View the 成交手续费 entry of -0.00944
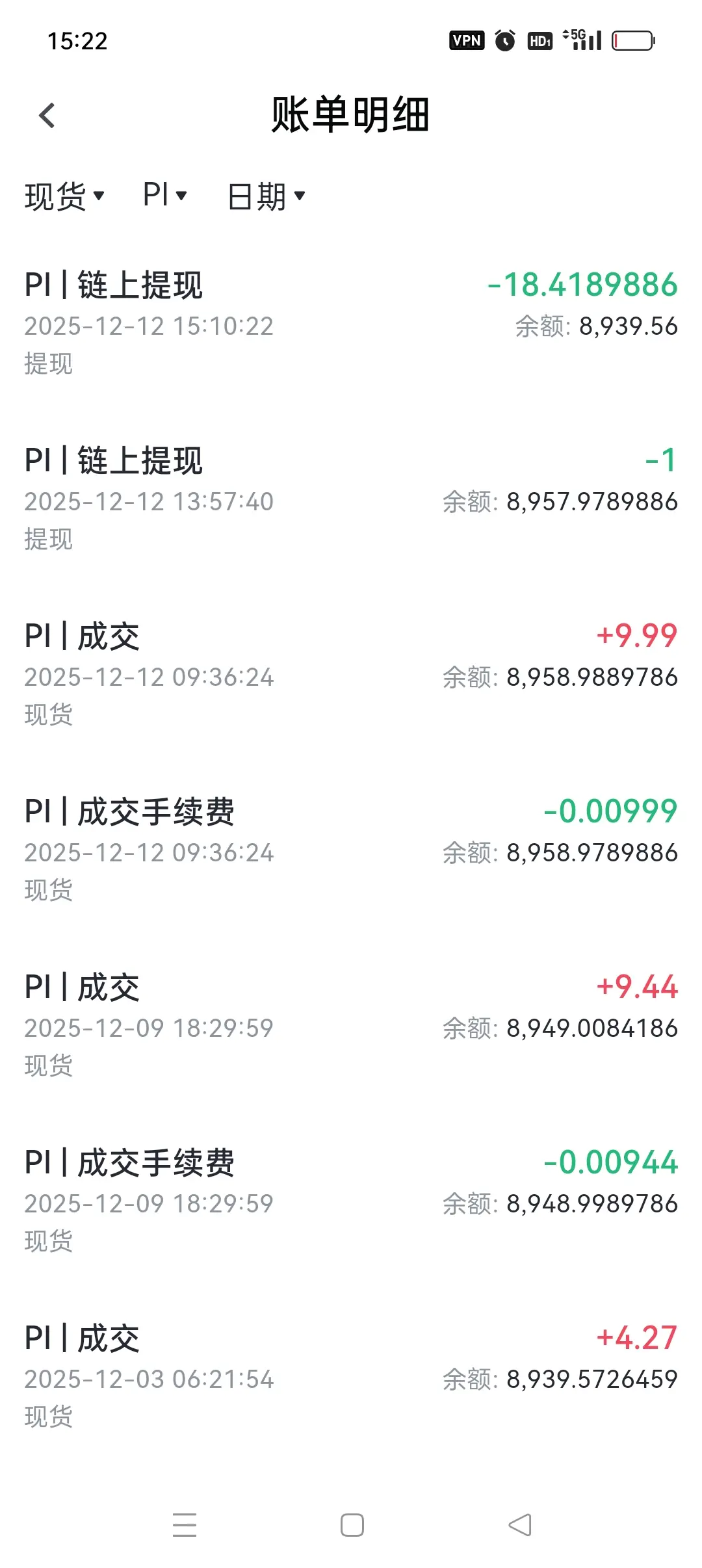Viewport: 702px width, 1568px height. pyautogui.click(x=351, y=1200)
